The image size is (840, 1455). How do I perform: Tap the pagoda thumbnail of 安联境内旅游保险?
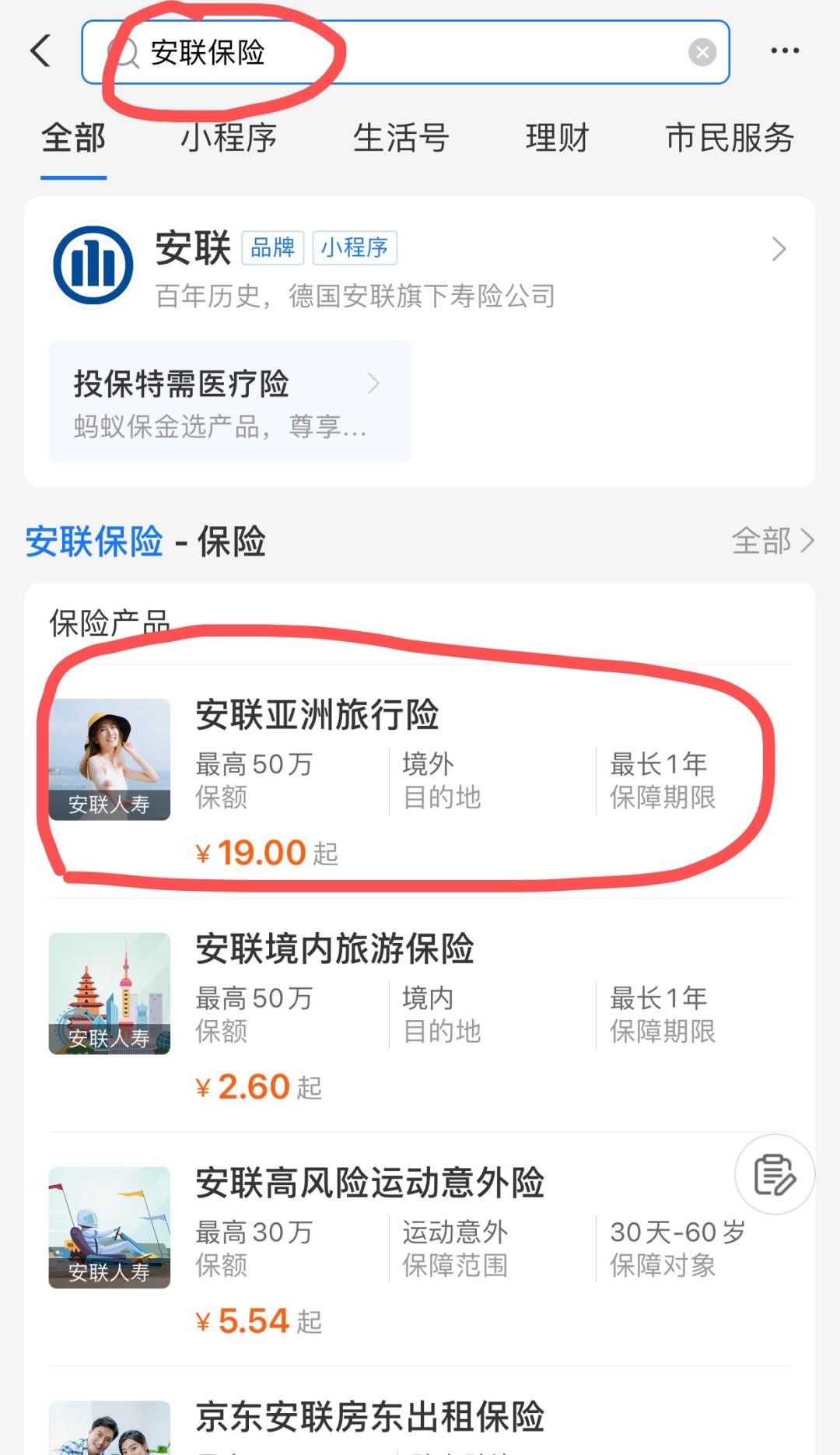tap(109, 994)
